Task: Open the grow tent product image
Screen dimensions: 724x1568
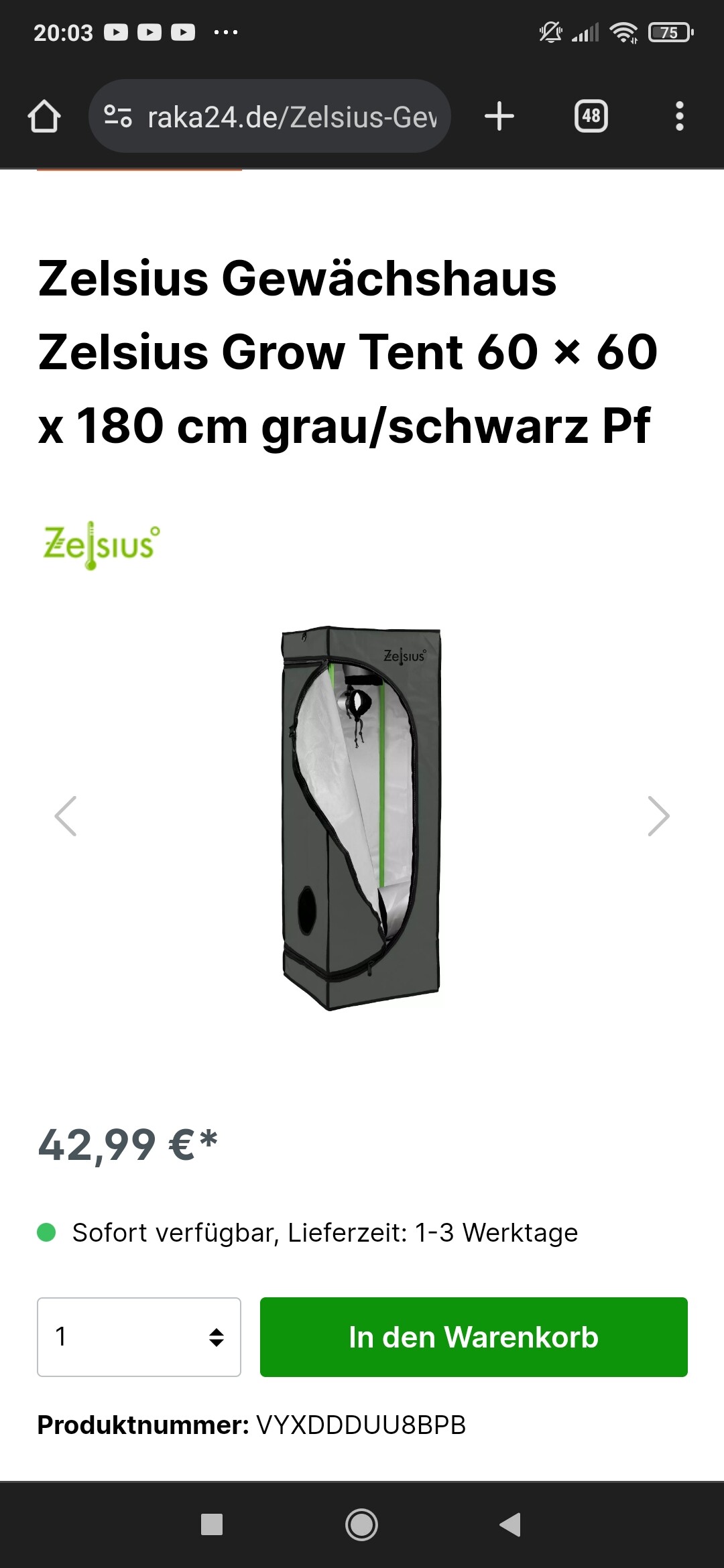Action: pos(361,818)
